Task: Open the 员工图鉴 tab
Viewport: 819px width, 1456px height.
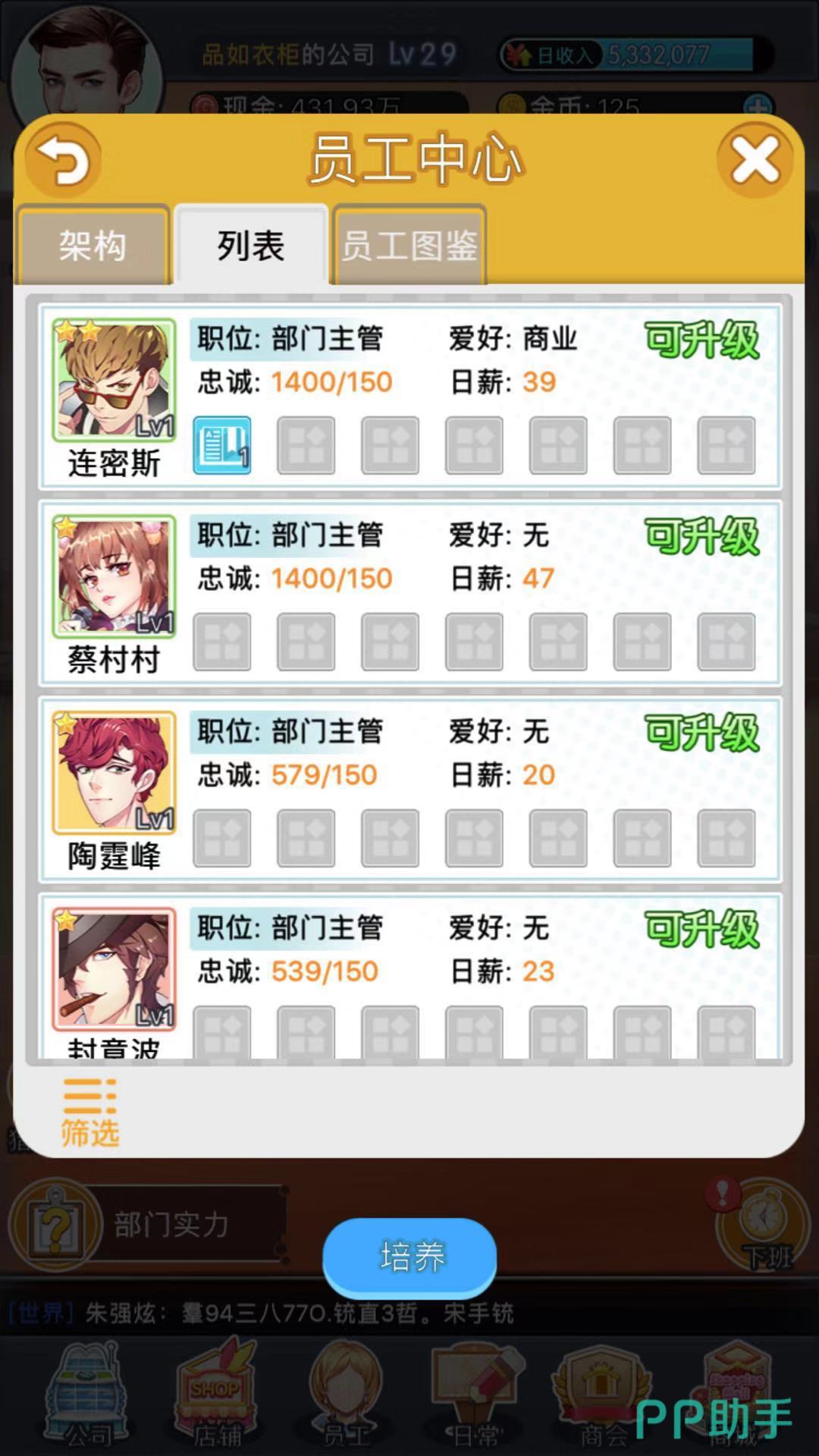Action: tap(409, 246)
